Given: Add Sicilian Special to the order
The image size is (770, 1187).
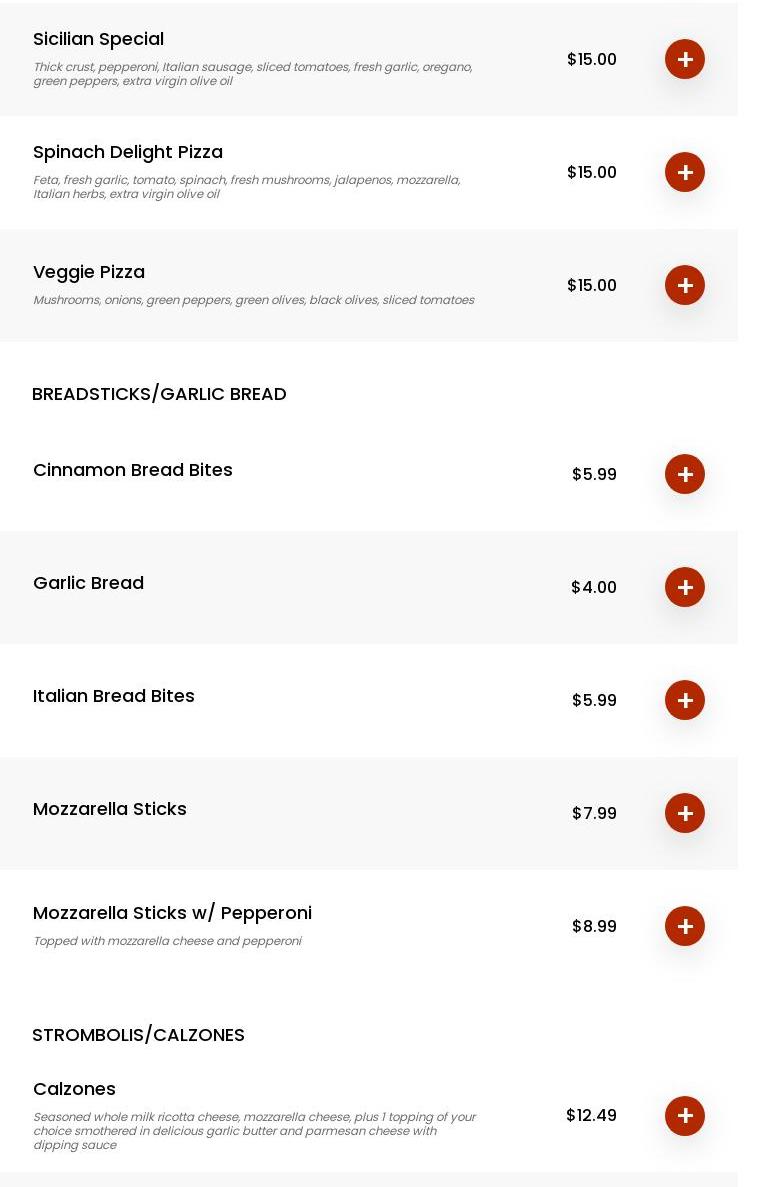Looking at the screenshot, I should pyautogui.click(x=685, y=59).
